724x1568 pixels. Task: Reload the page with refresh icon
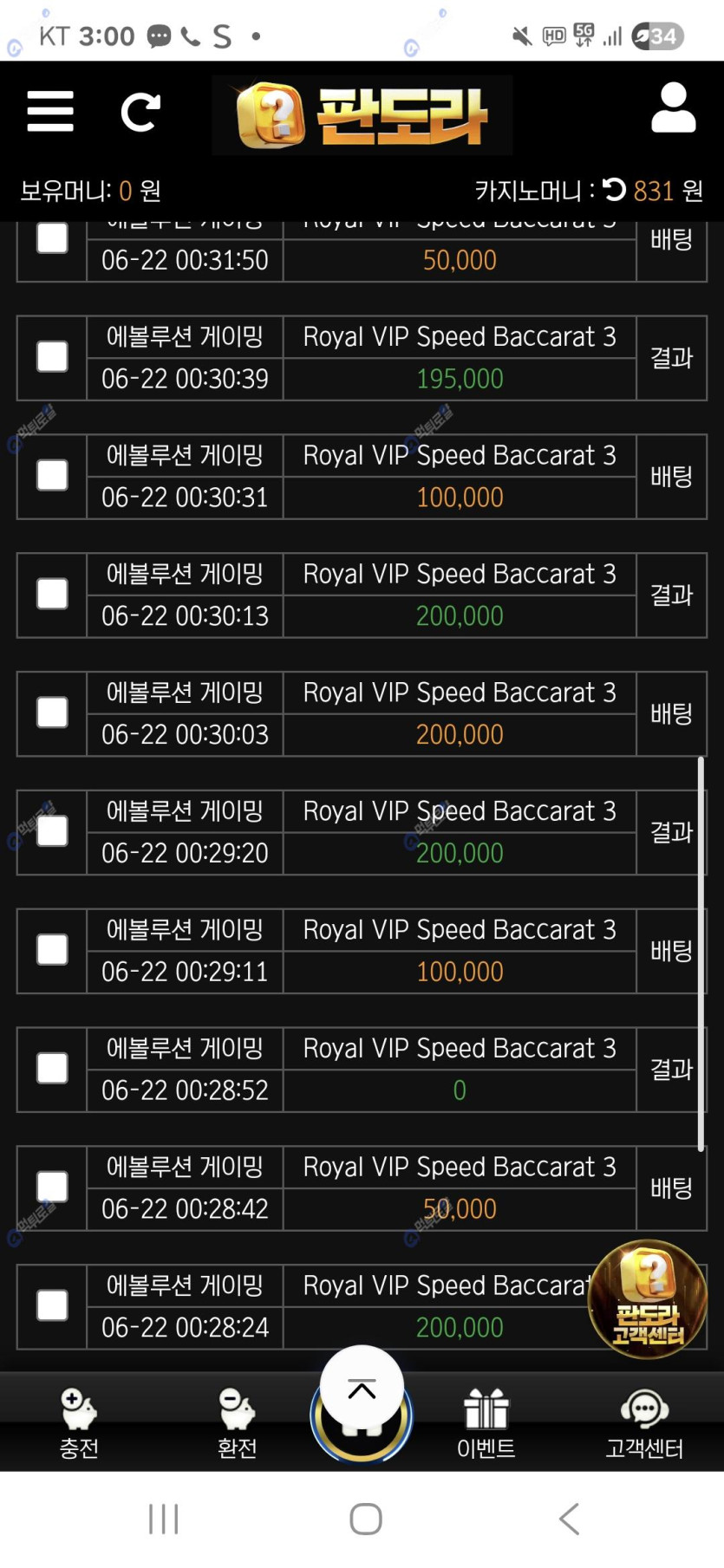[140, 112]
